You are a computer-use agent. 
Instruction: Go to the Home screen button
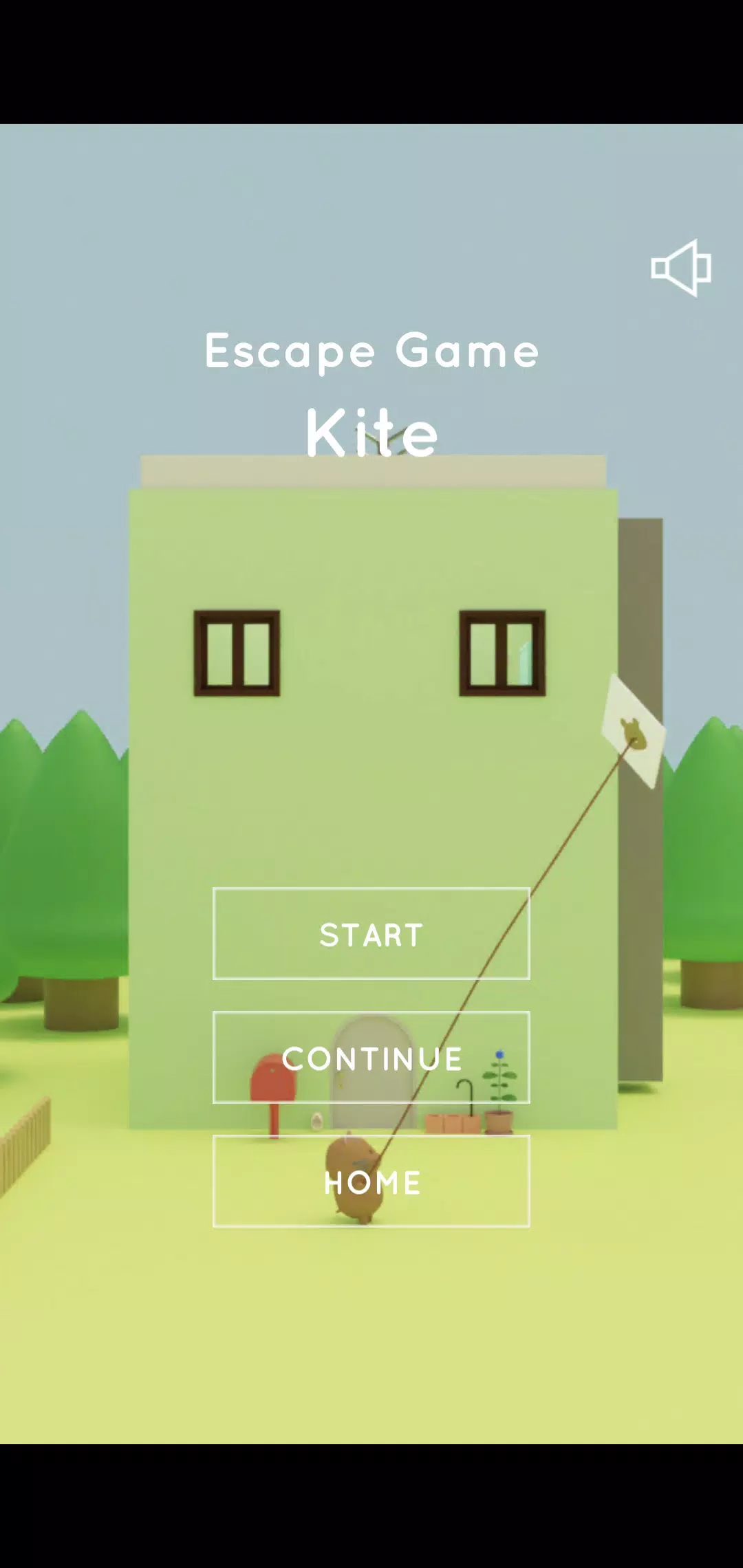pyautogui.click(x=371, y=1182)
